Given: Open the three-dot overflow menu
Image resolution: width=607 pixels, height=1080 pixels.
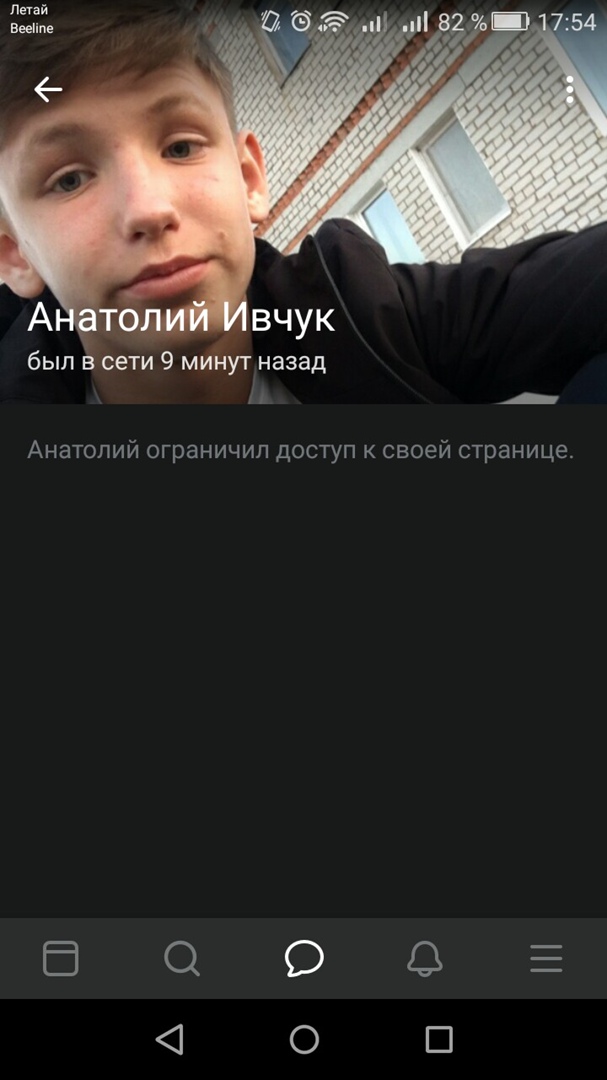Looking at the screenshot, I should (x=570, y=90).
